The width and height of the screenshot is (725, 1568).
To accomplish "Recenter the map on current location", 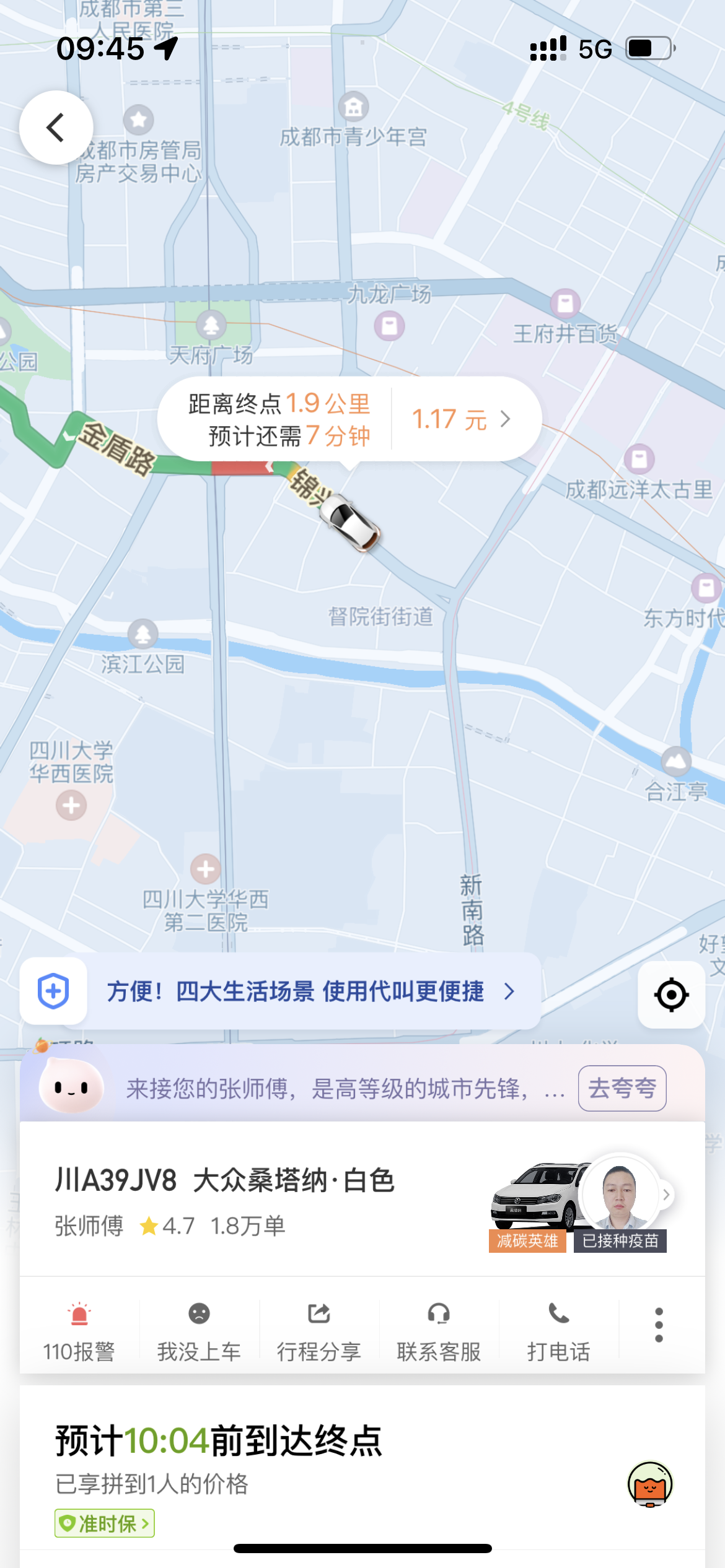I will (671, 995).
